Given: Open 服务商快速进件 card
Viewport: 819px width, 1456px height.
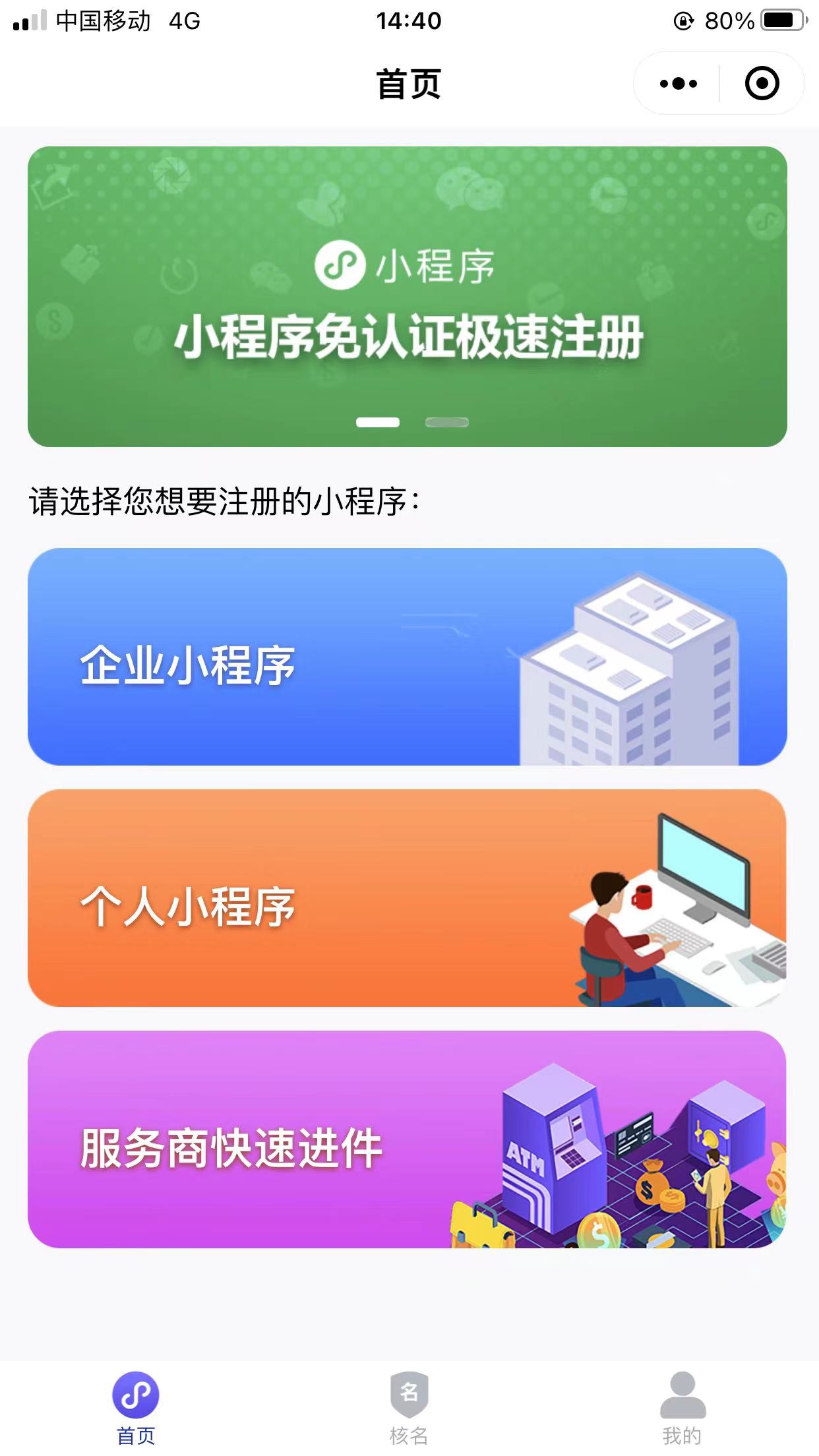Looking at the screenshot, I should coord(408,1139).
